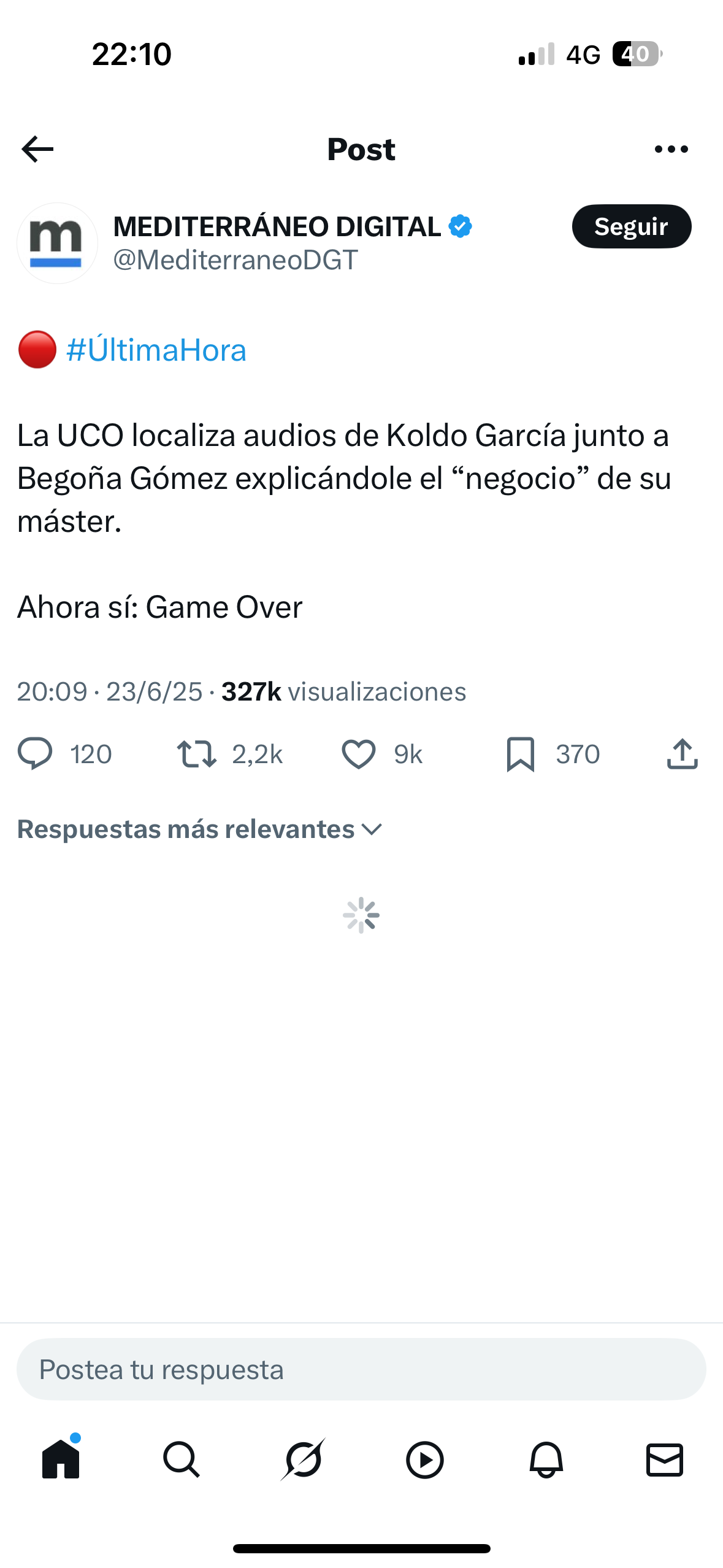Follow MEDITERRÁNEO DIGITAL with Seguir button
Image resolution: width=723 pixels, height=1568 pixels.
[x=632, y=226]
